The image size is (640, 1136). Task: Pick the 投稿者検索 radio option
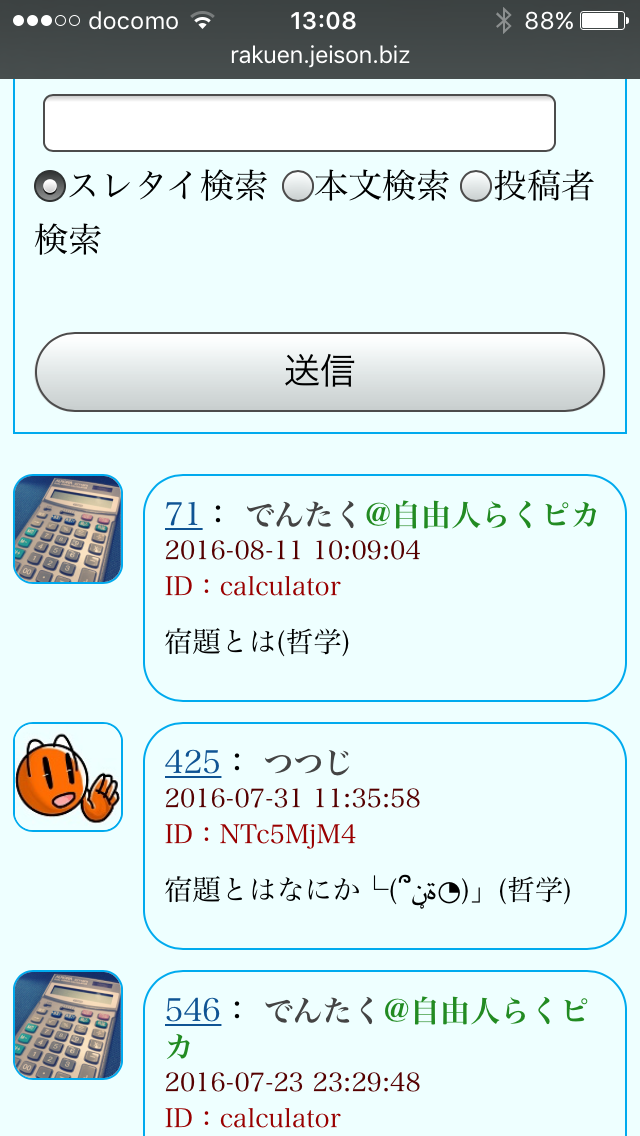476,186
